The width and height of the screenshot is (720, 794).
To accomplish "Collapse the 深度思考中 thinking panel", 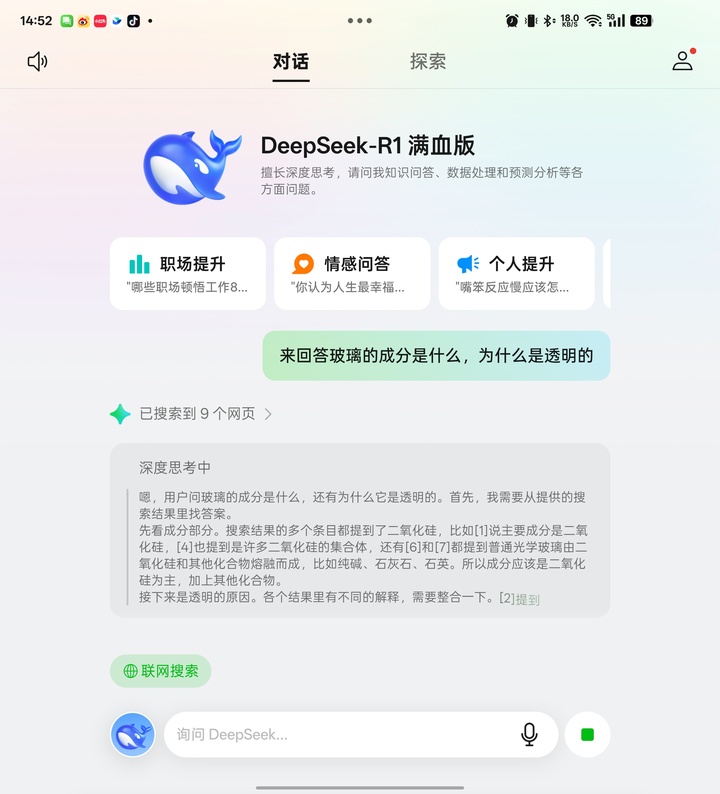I will click(x=175, y=468).
